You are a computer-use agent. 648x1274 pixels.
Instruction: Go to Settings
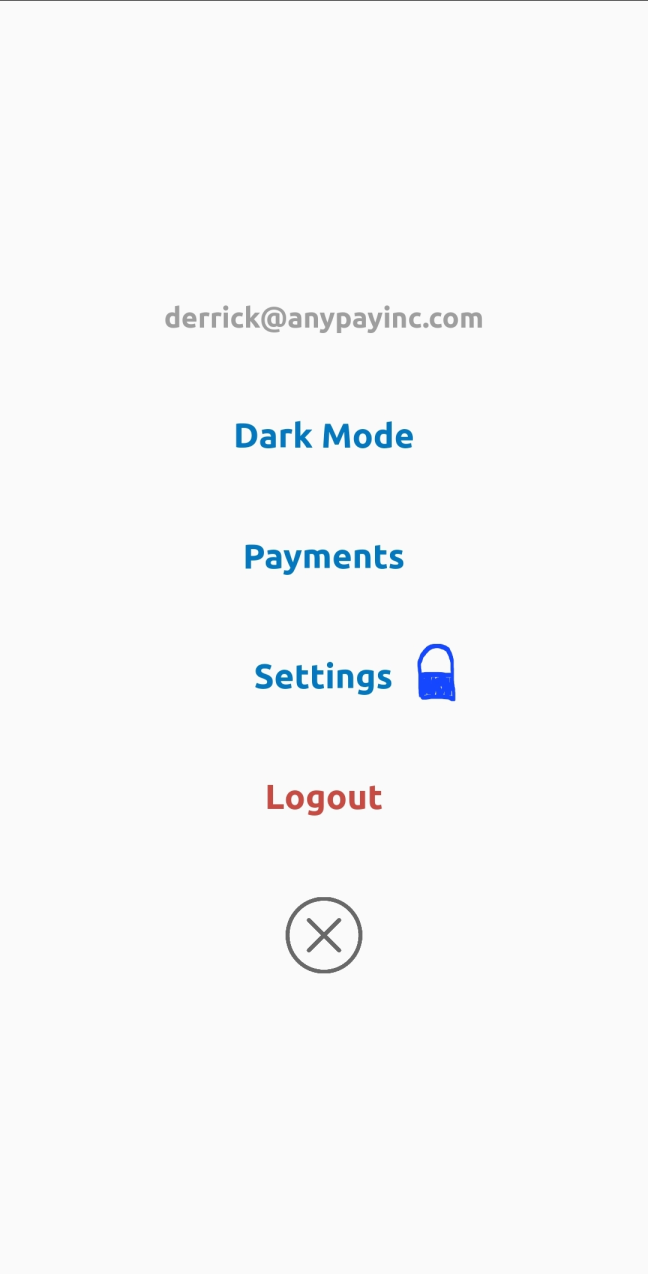point(323,677)
